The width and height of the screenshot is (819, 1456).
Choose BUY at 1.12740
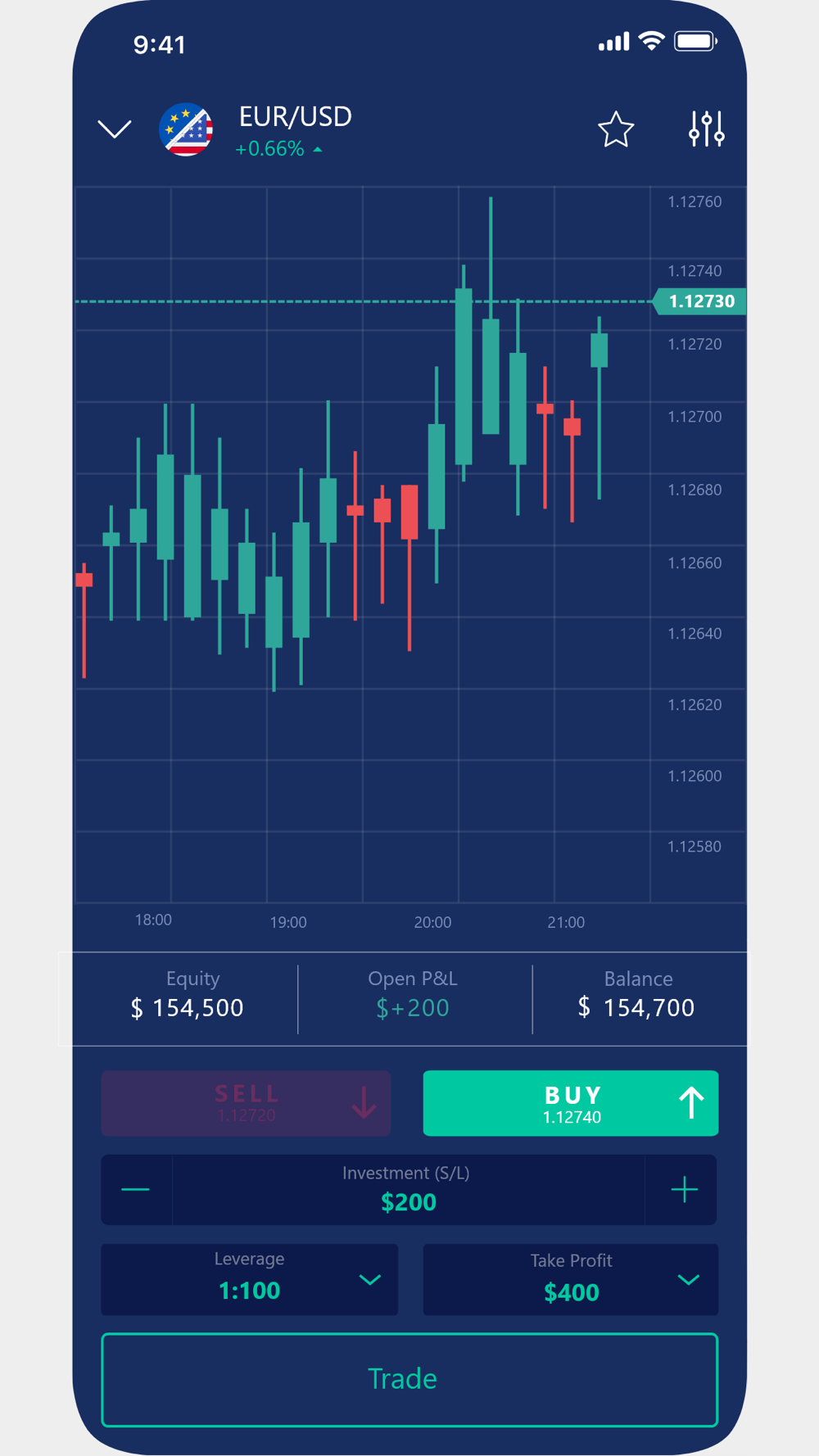[x=571, y=1102]
